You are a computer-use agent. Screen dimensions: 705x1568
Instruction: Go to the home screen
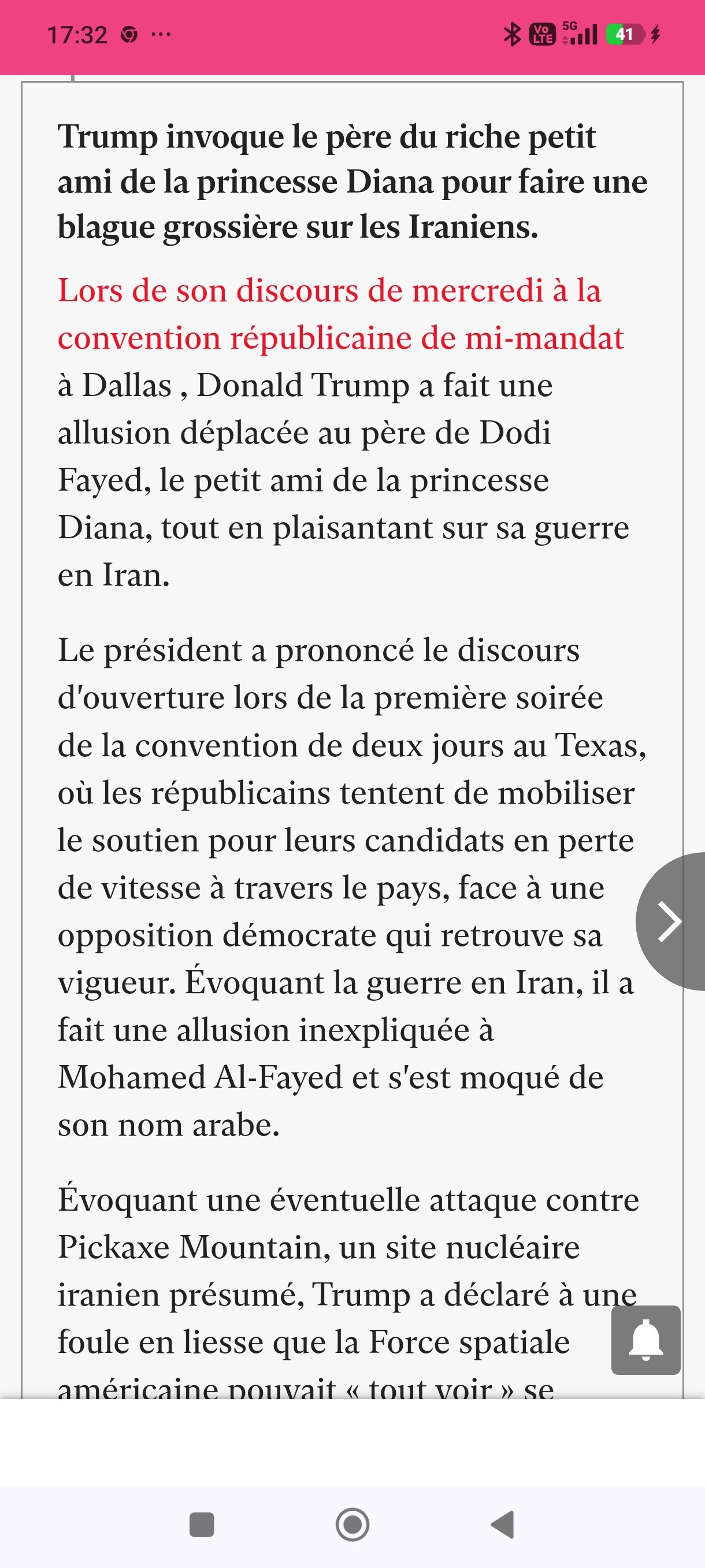(x=352, y=1524)
